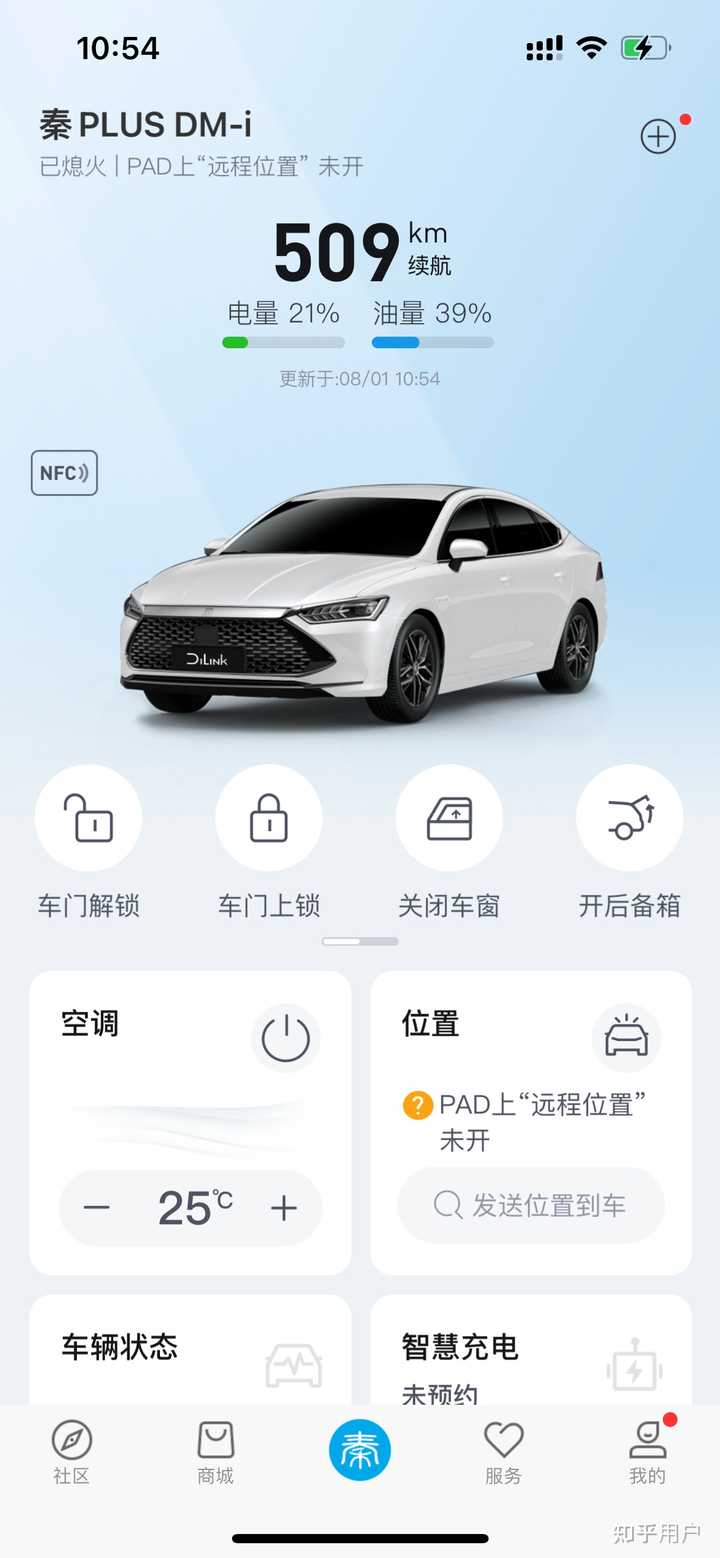Toggle the air conditioner power button
The width and height of the screenshot is (720, 1558).
pos(286,1038)
